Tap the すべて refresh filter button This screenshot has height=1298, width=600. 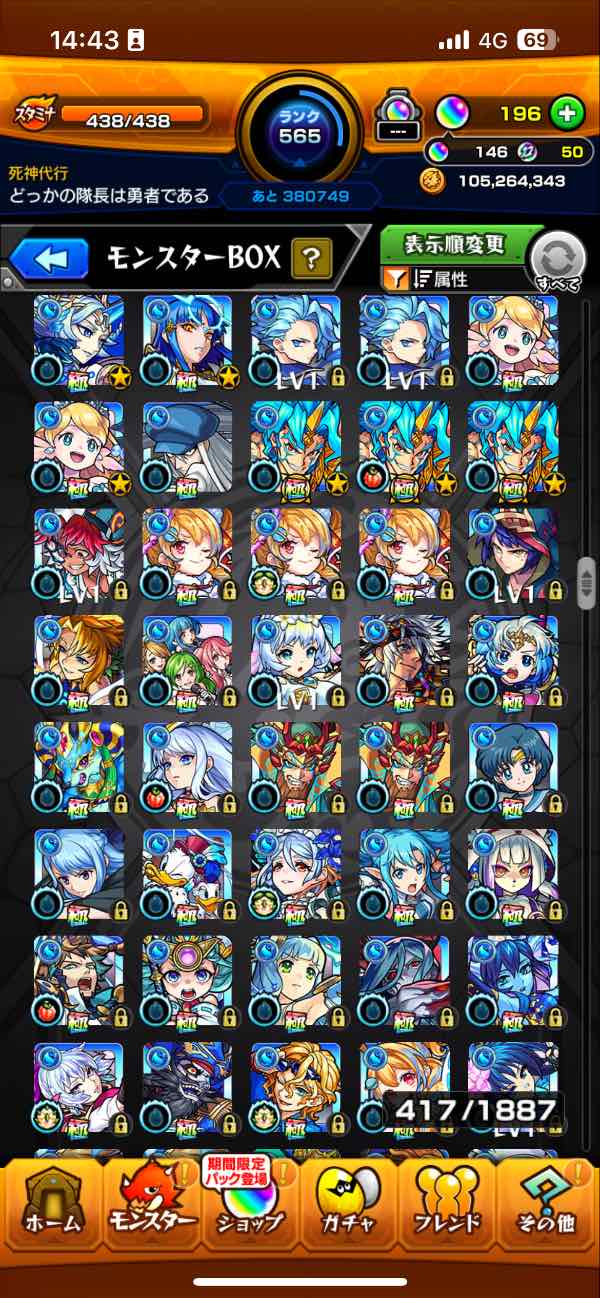click(x=558, y=262)
